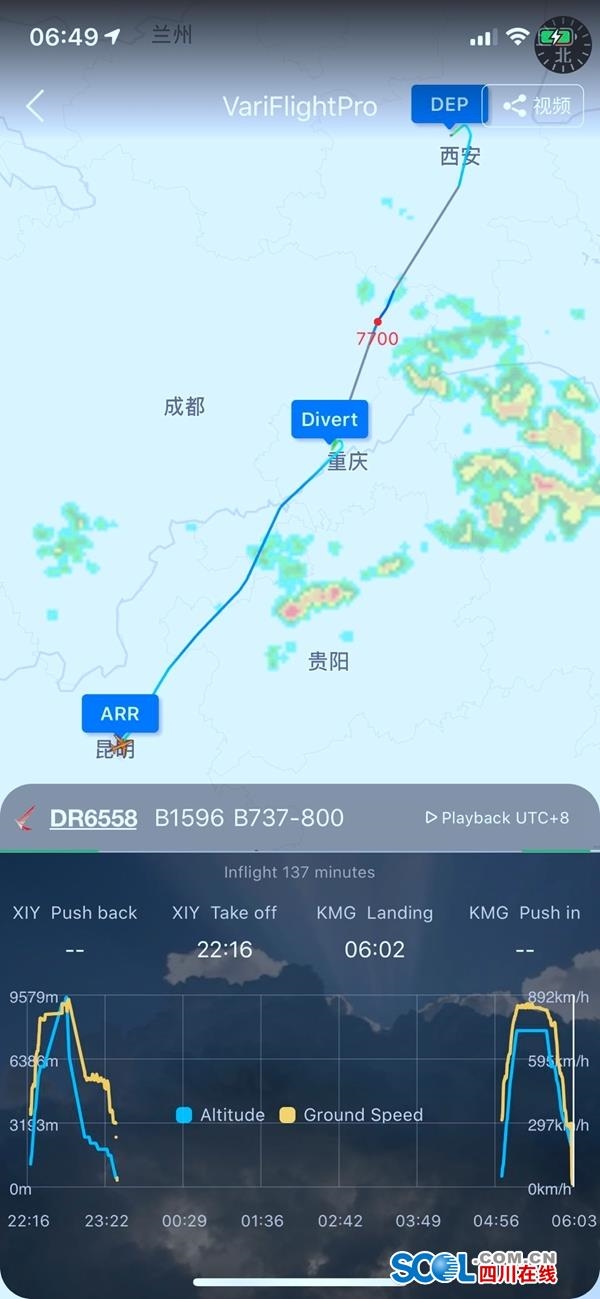Screen dimensions: 600x1299
Task: Select the Divert marker near Chongqing
Action: pyautogui.click(x=329, y=420)
